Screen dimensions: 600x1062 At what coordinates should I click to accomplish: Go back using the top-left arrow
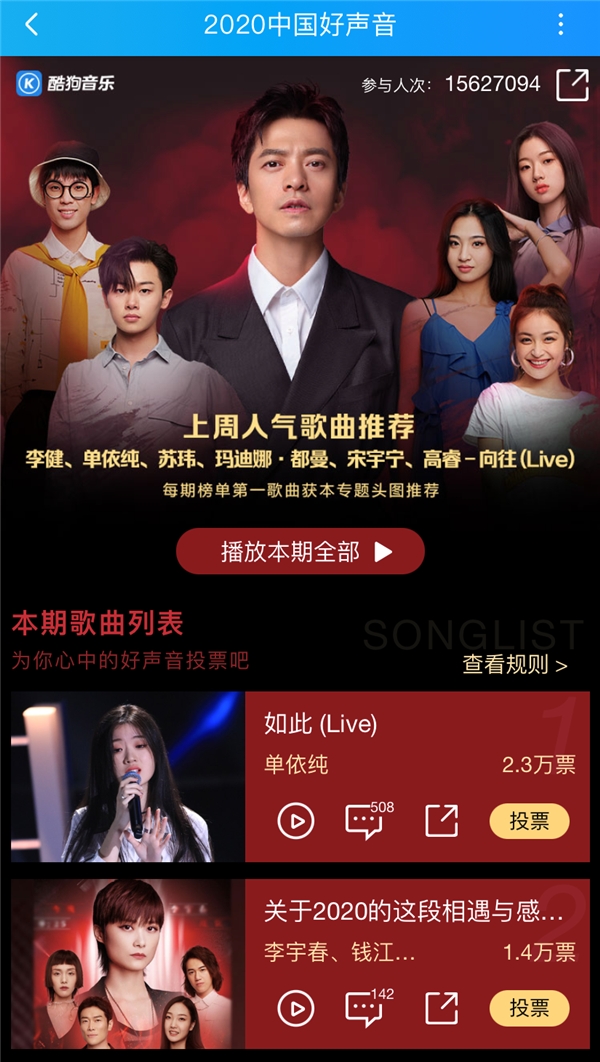[32, 25]
